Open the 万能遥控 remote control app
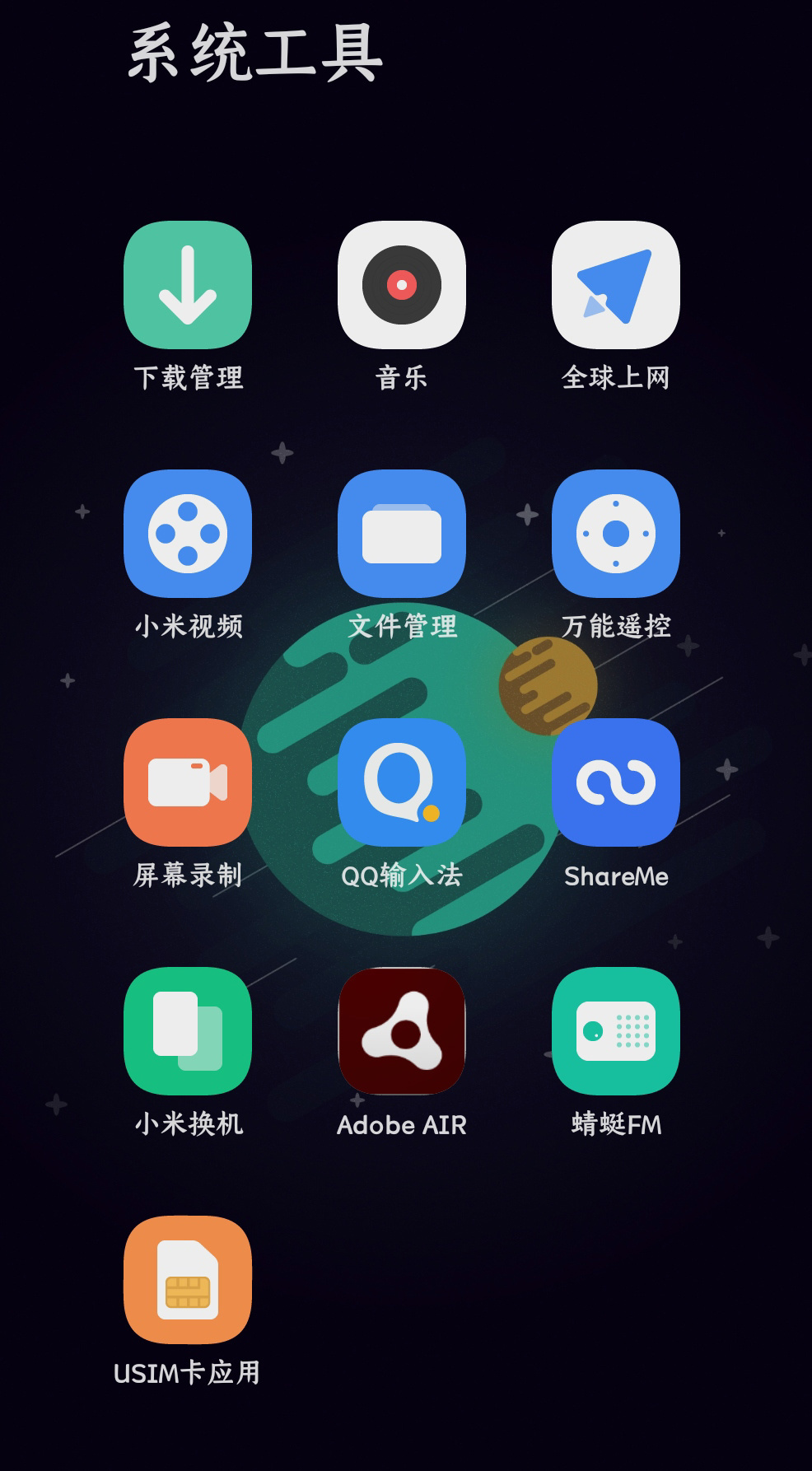The height and width of the screenshot is (1471, 812). [616, 534]
